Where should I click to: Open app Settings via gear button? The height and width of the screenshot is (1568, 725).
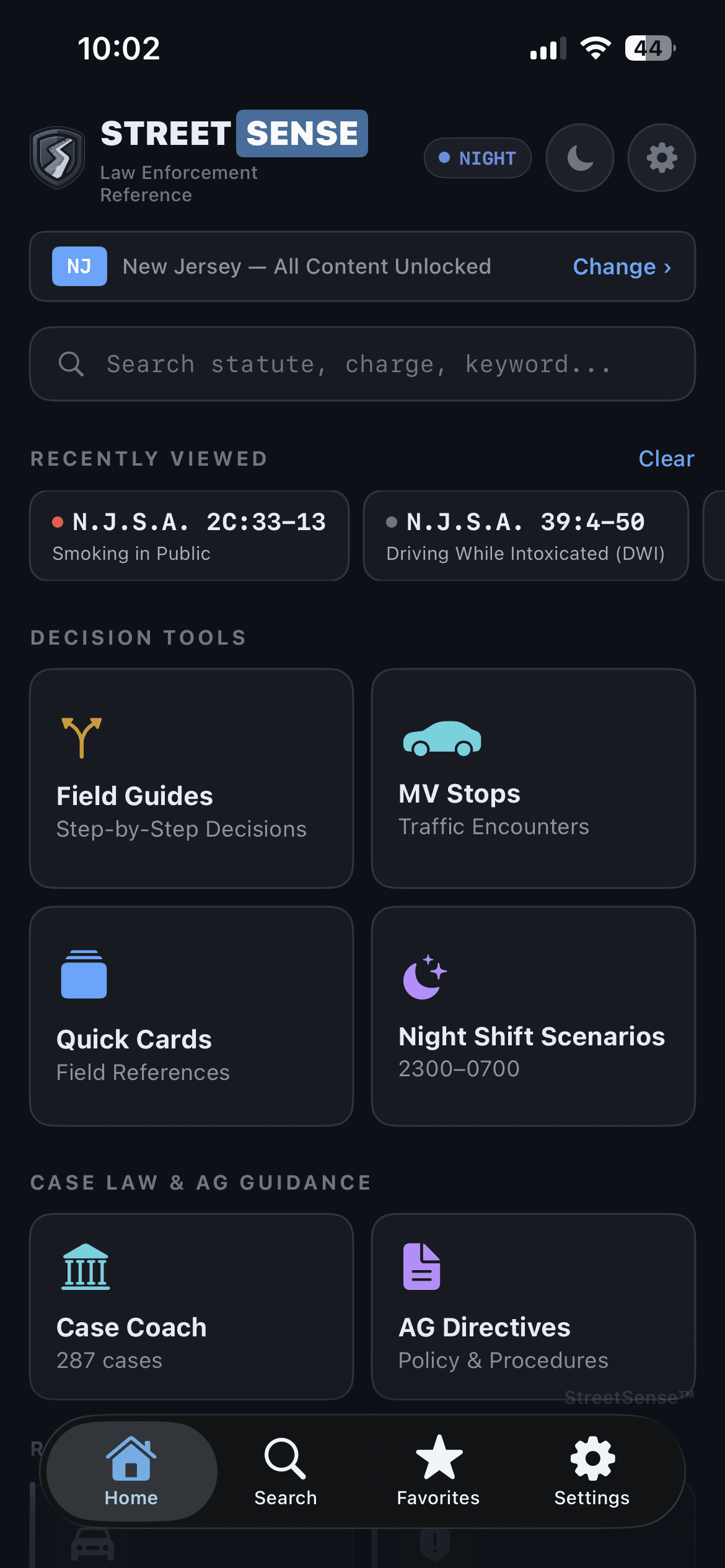pyautogui.click(x=661, y=157)
